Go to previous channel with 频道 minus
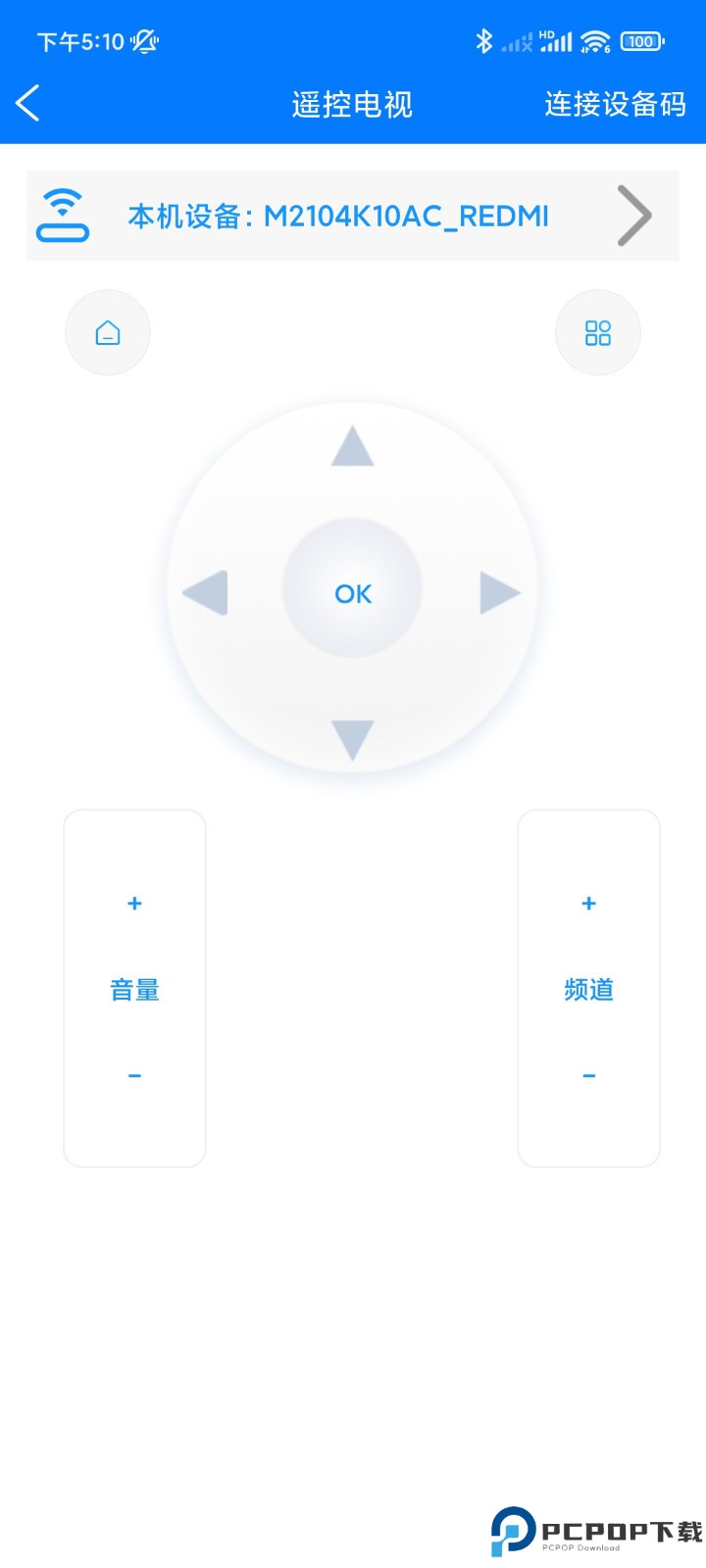706x1568 pixels. click(x=588, y=1074)
